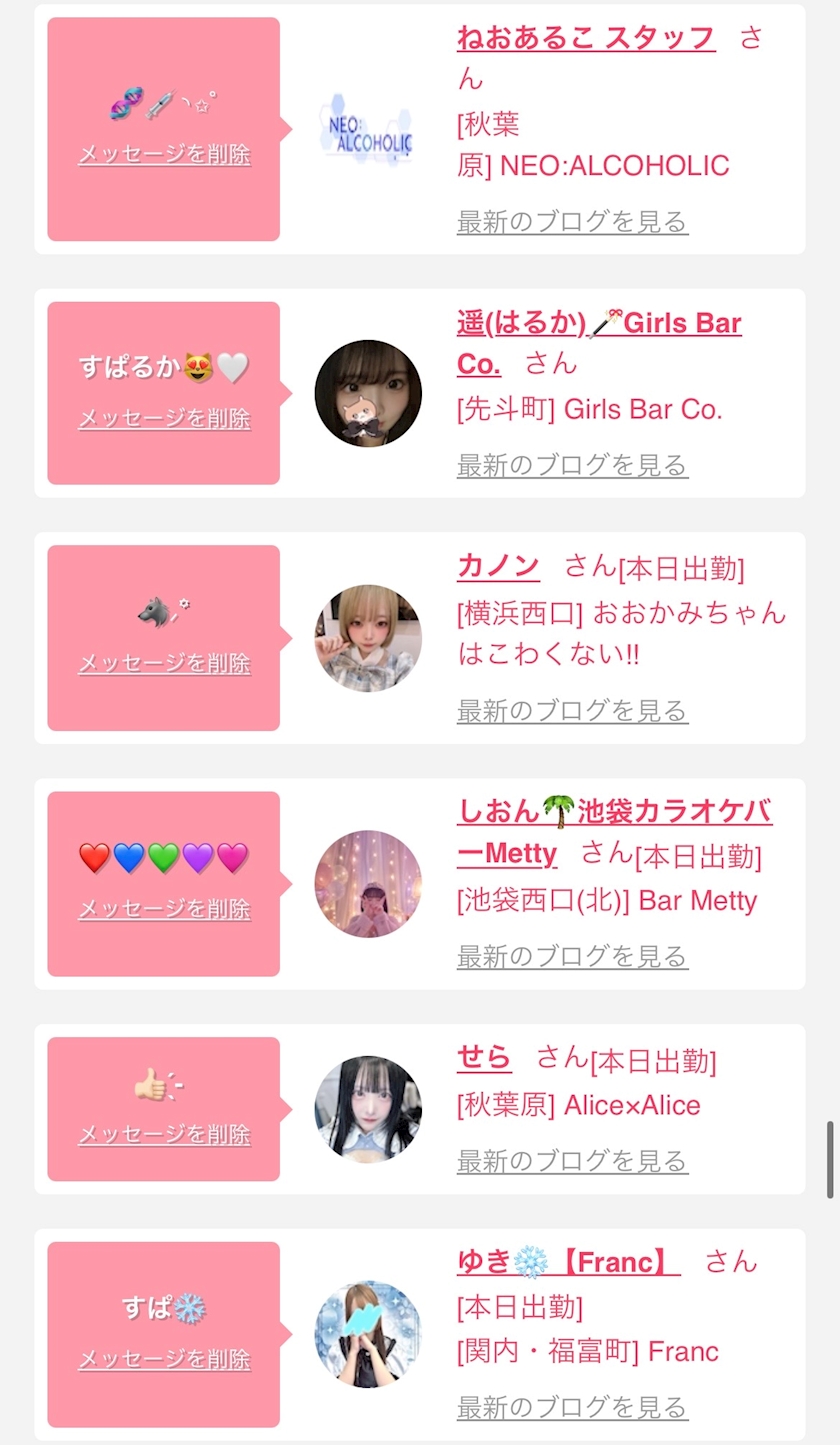The width and height of the screenshot is (840, 1445).
Task: Delete message sent to ねおあるこ スタッフ
Action: click(164, 155)
